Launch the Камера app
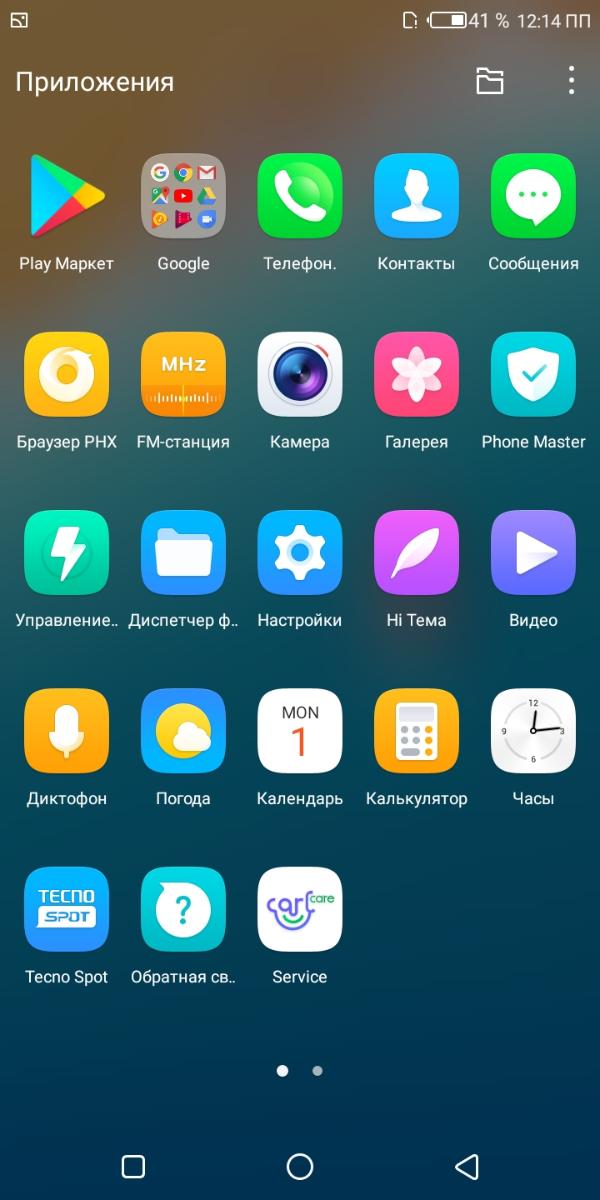 tap(300, 374)
